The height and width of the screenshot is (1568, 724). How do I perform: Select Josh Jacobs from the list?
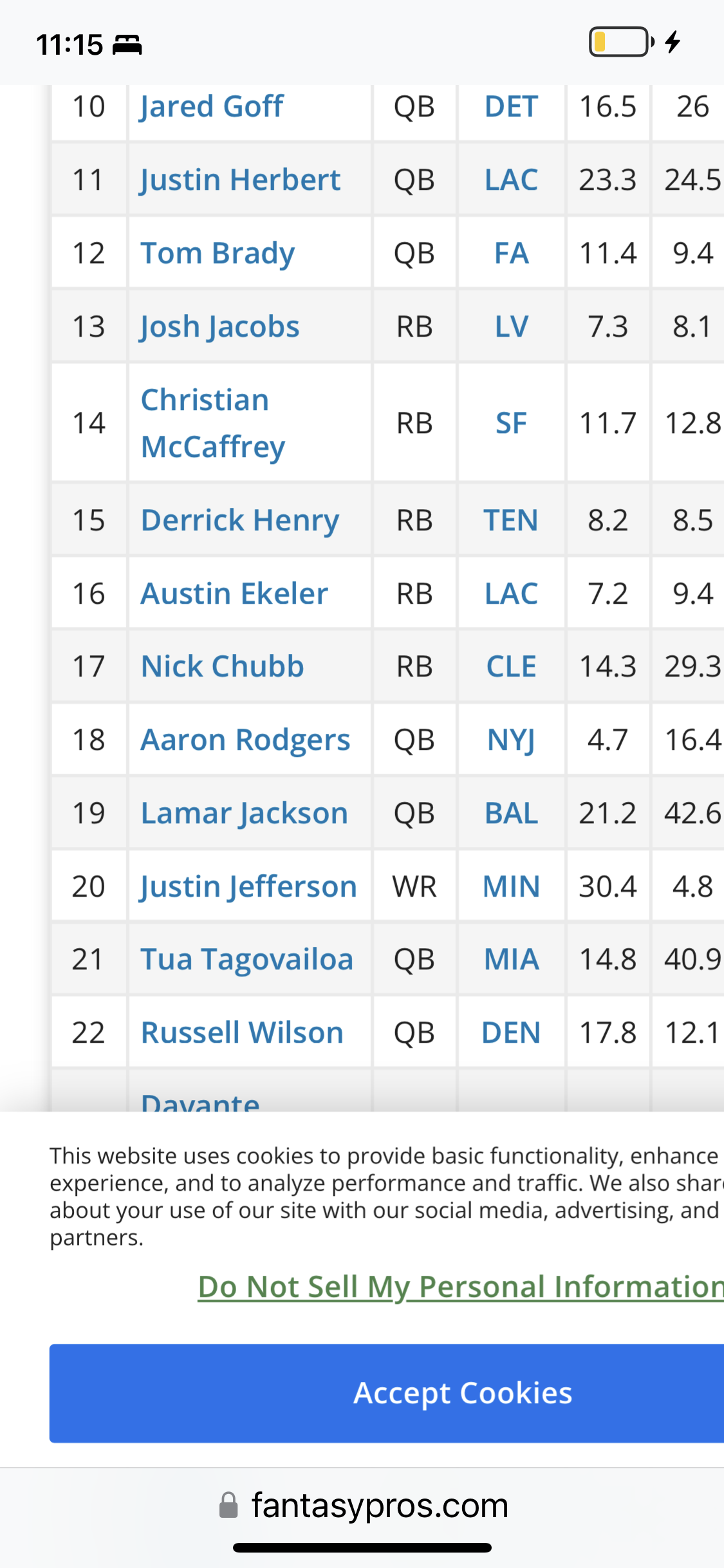219,326
